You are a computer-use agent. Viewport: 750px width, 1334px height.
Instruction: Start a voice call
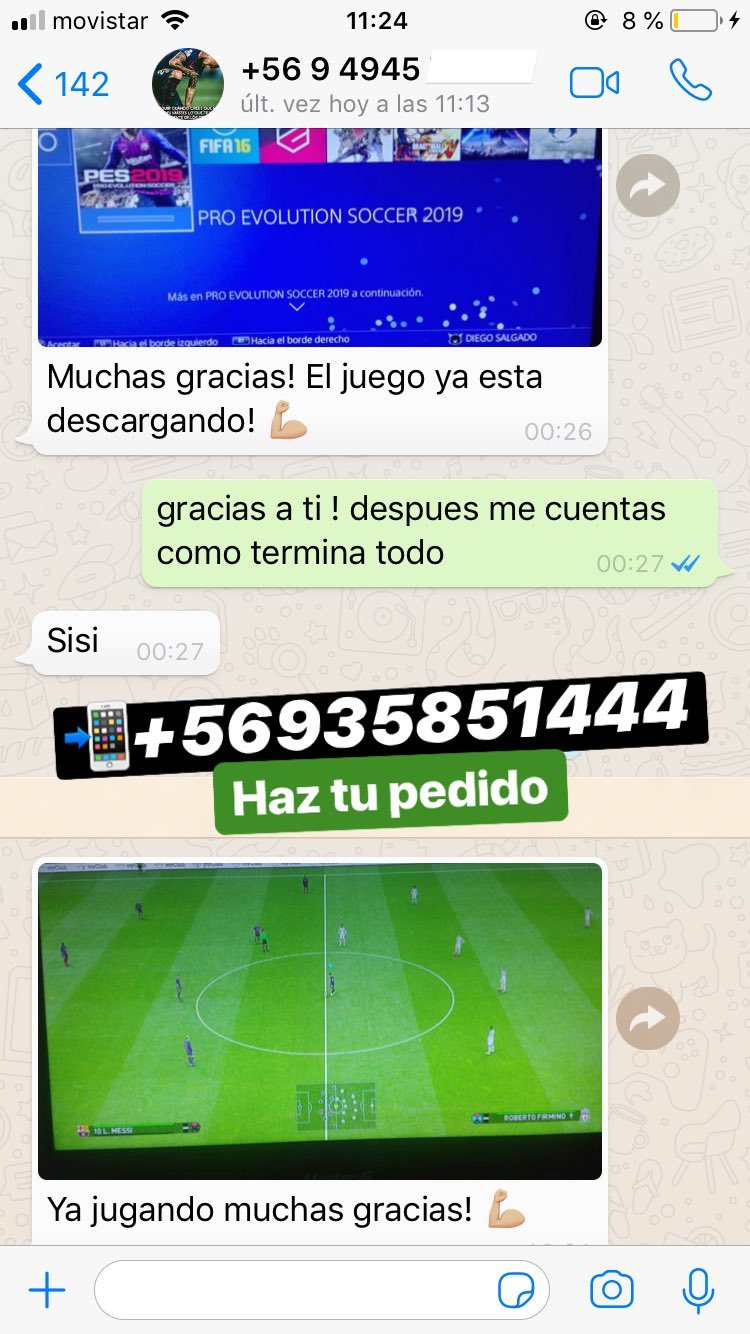click(x=691, y=81)
